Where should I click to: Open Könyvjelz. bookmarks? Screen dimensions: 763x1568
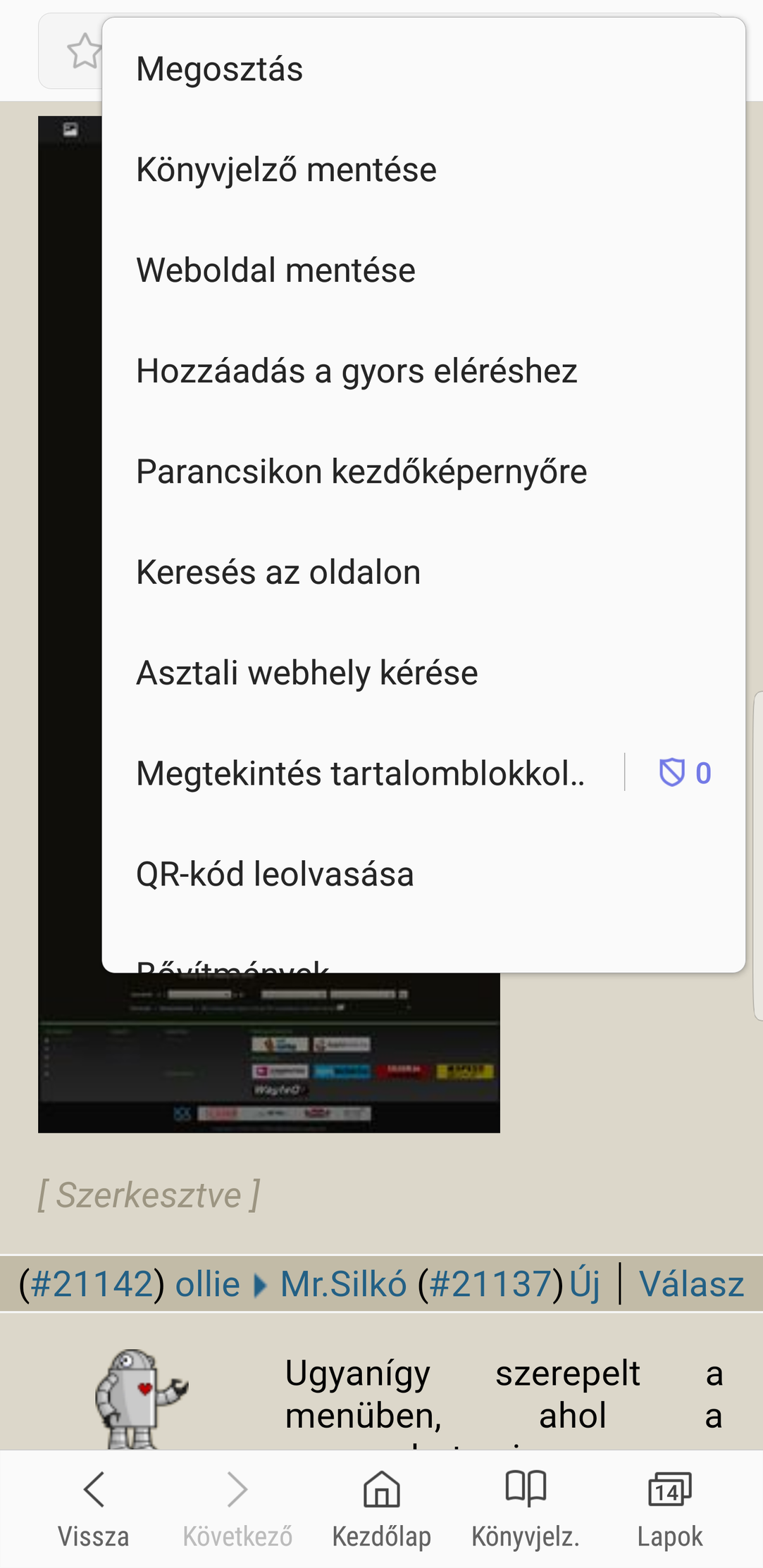pyautogui.click(x=526, y=1509)
